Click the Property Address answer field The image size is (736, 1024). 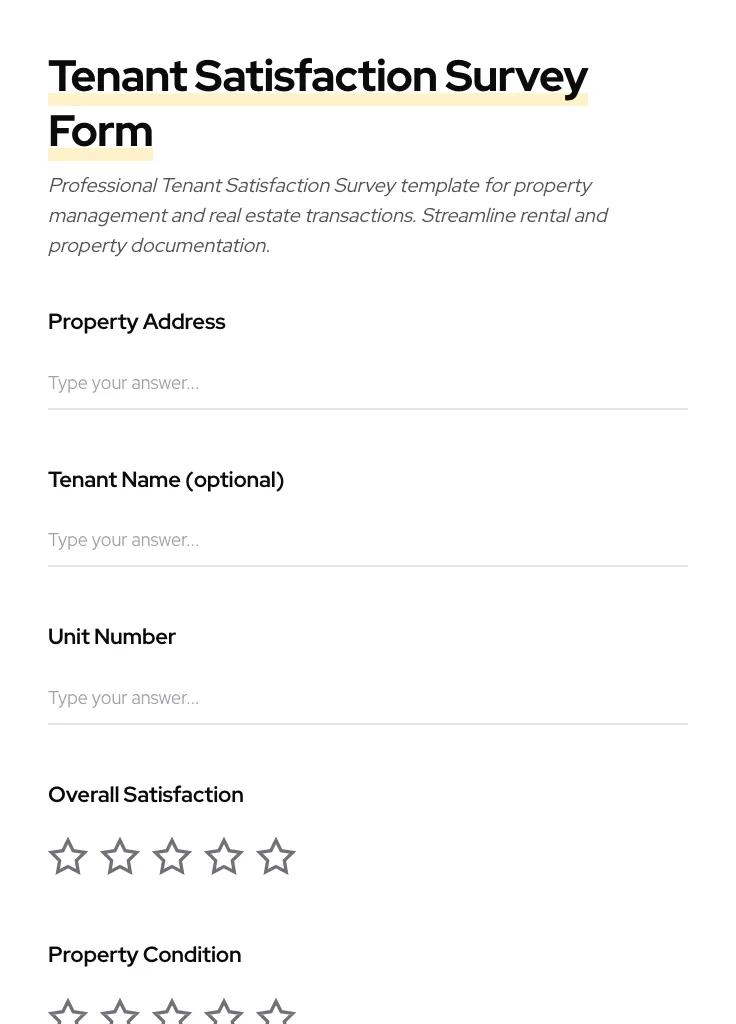368,383
